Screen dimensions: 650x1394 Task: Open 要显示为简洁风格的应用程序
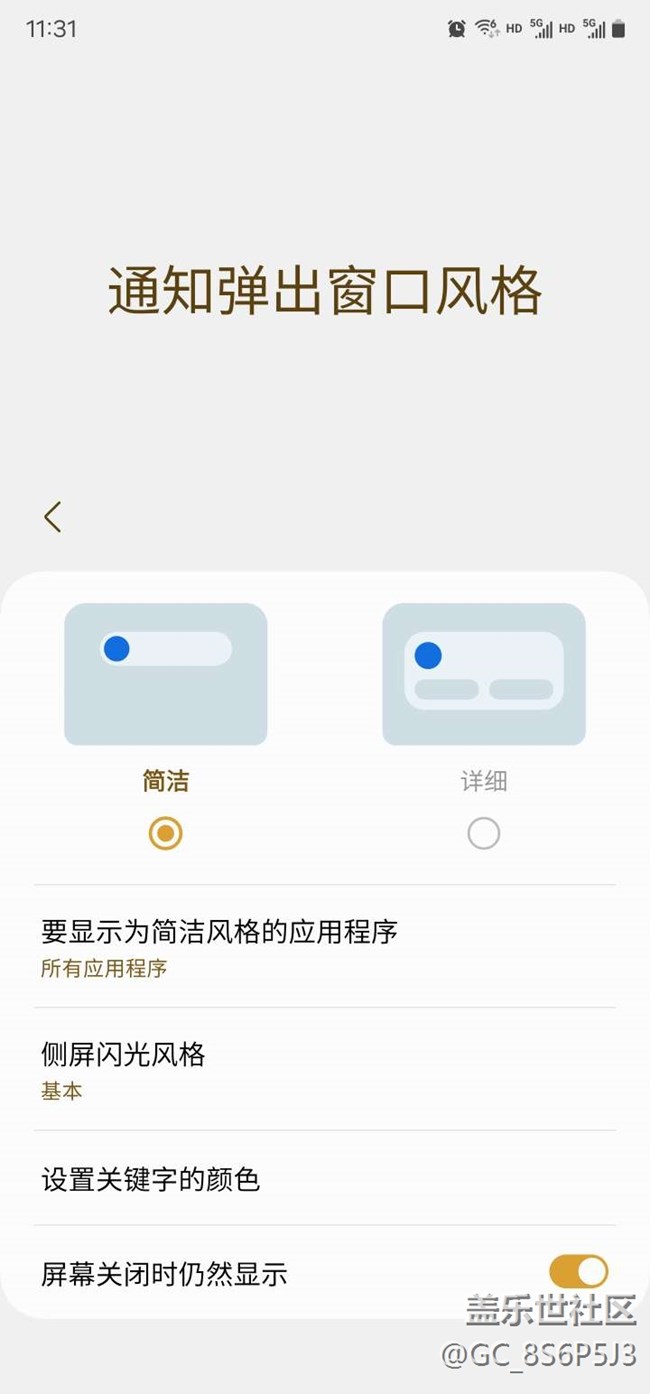click(324, 946)
